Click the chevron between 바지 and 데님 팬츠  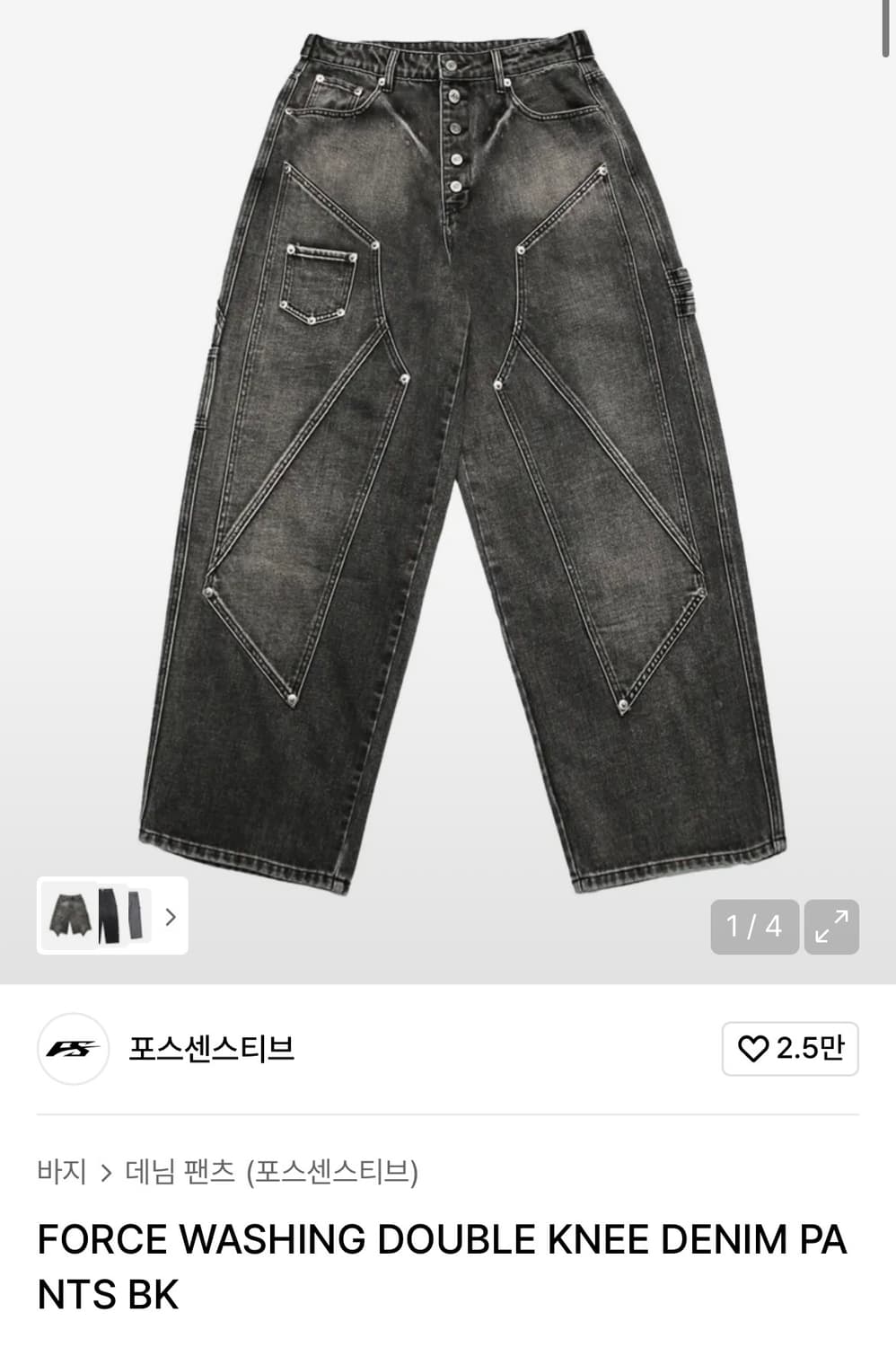pos(106,1169)
